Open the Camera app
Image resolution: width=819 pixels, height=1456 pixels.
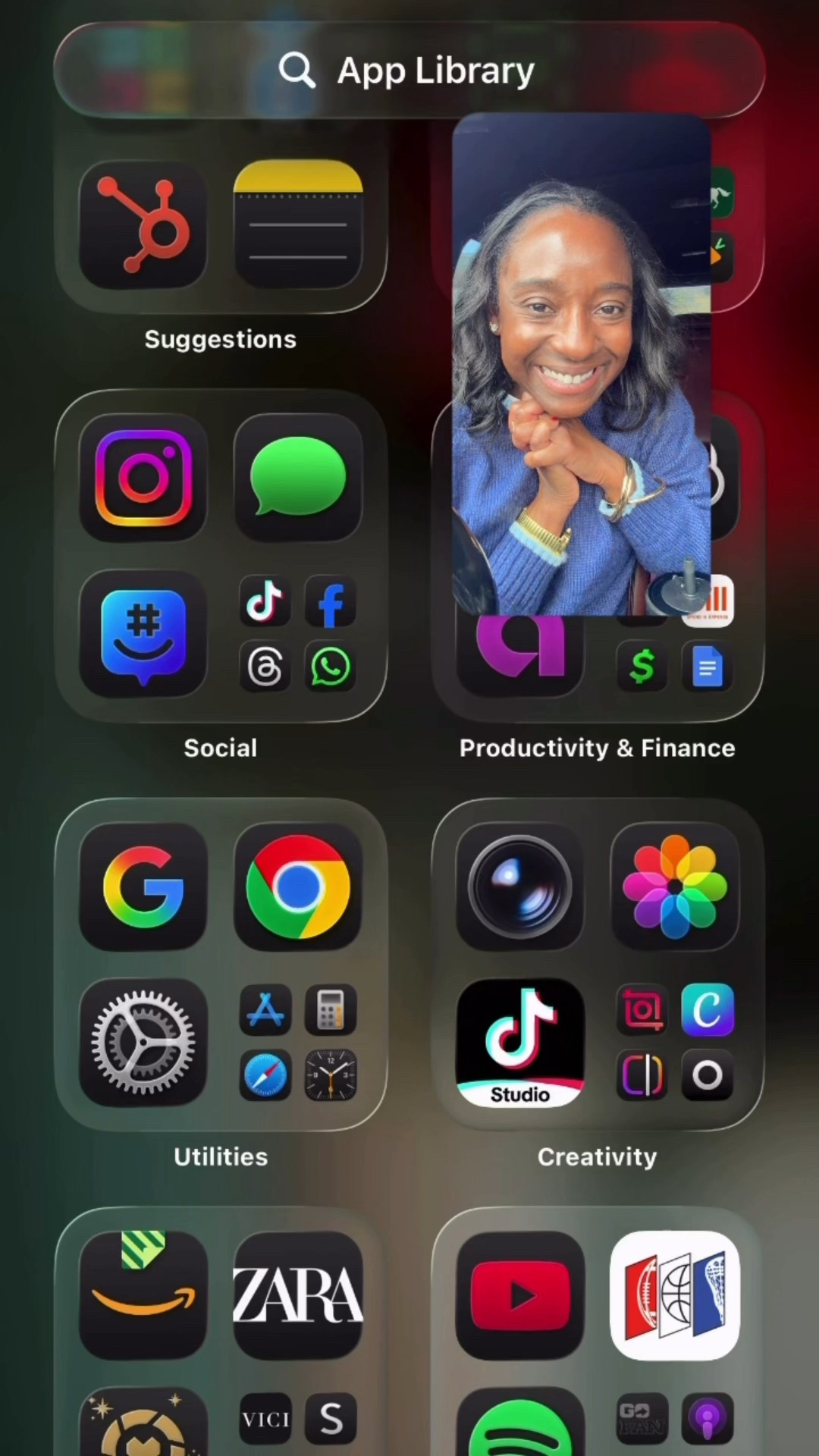click(x=519, y=886)
